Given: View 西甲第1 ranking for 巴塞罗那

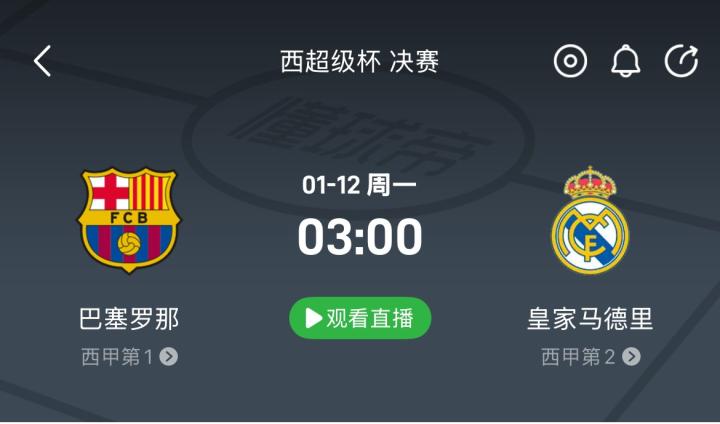Looking at the screenshot, I should click(128, 356).
